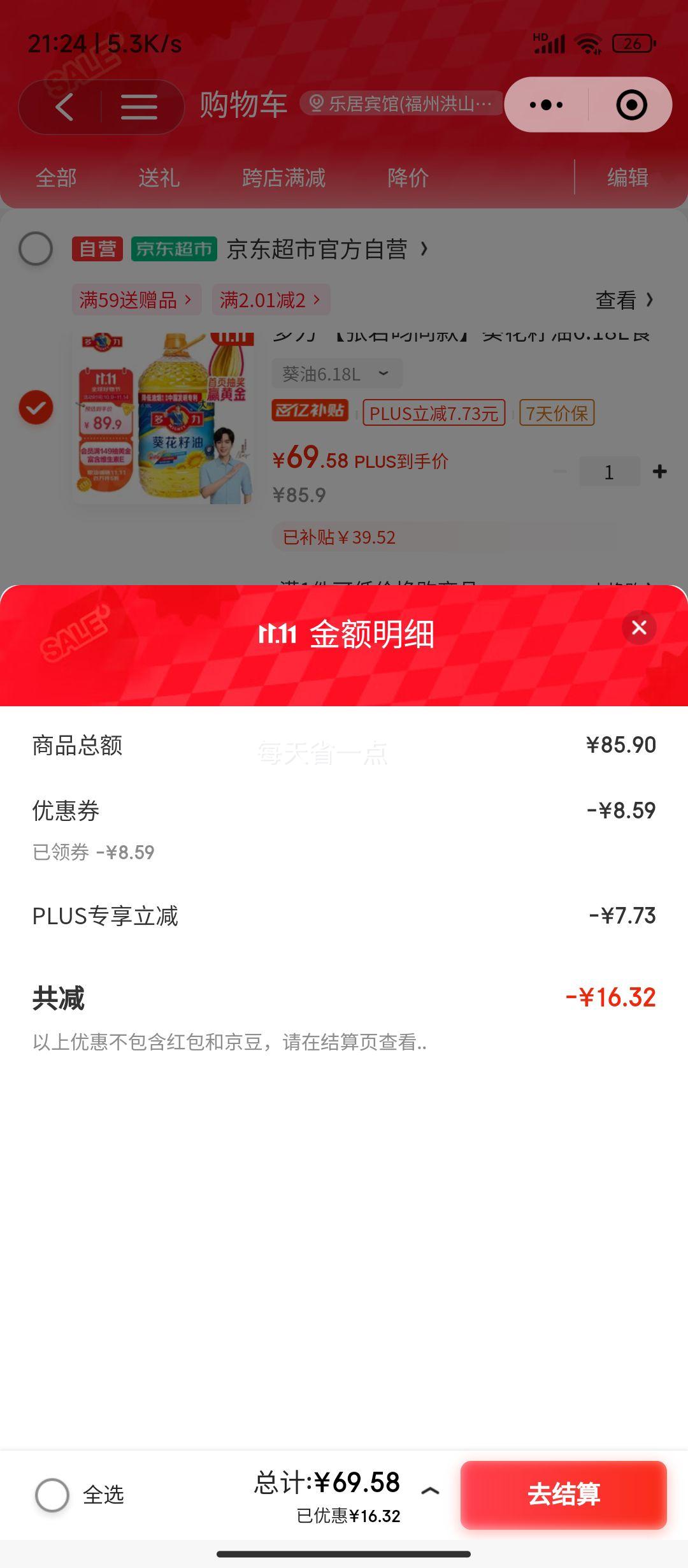Collapse the total price details arrow
This screenshot has height=1568, width=688.
[431, 1491]
